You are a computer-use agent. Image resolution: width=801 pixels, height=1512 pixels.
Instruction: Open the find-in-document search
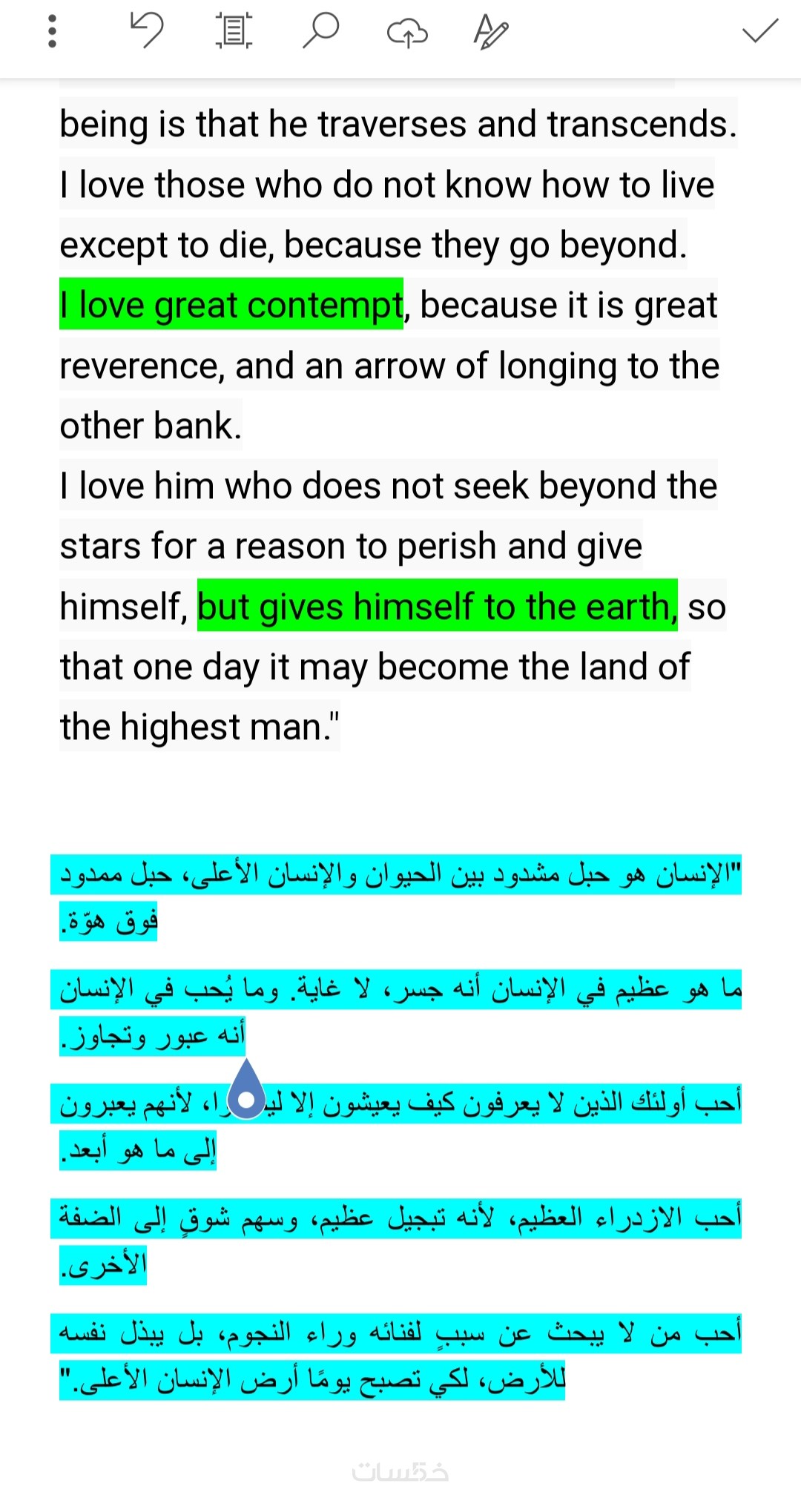(x=320, y=31)
